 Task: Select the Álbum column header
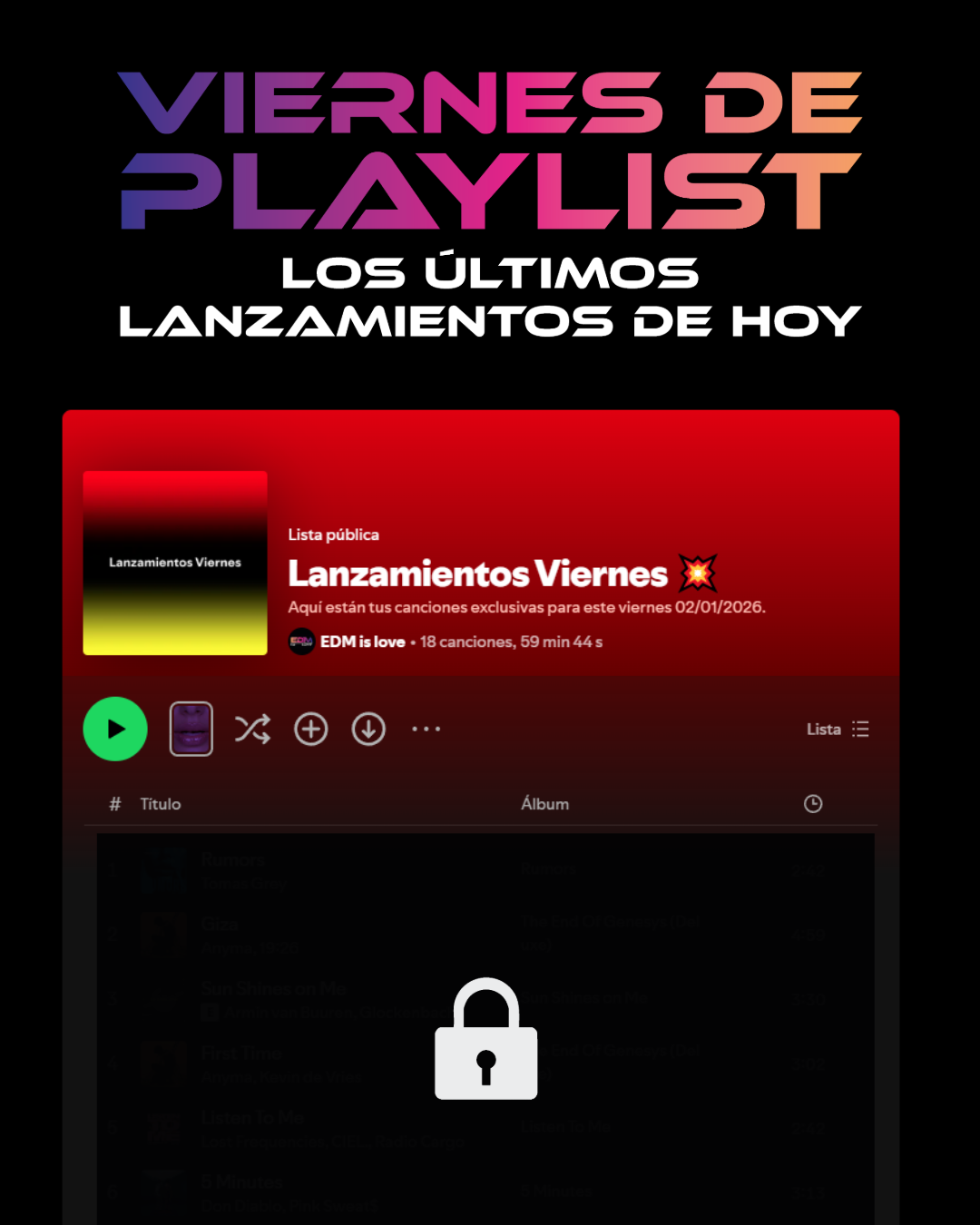[544, 803]
